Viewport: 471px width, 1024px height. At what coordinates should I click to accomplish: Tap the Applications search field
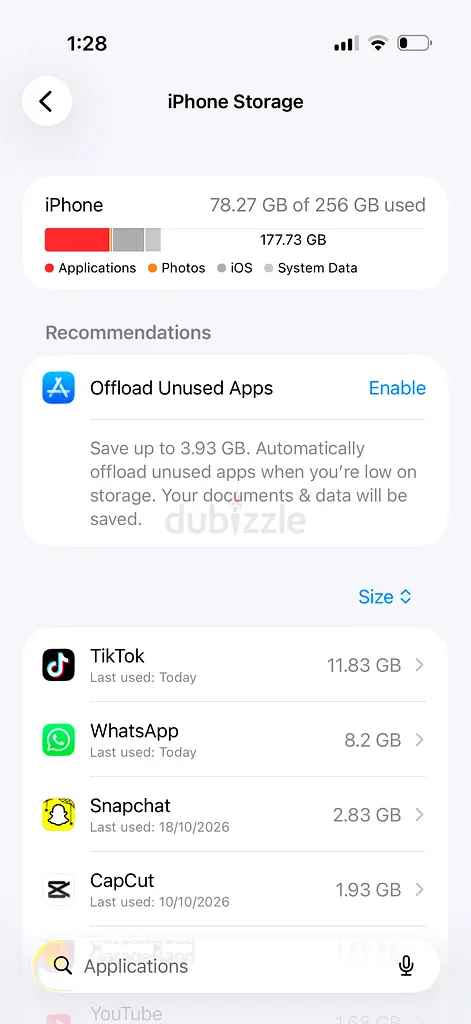[222, 966]
